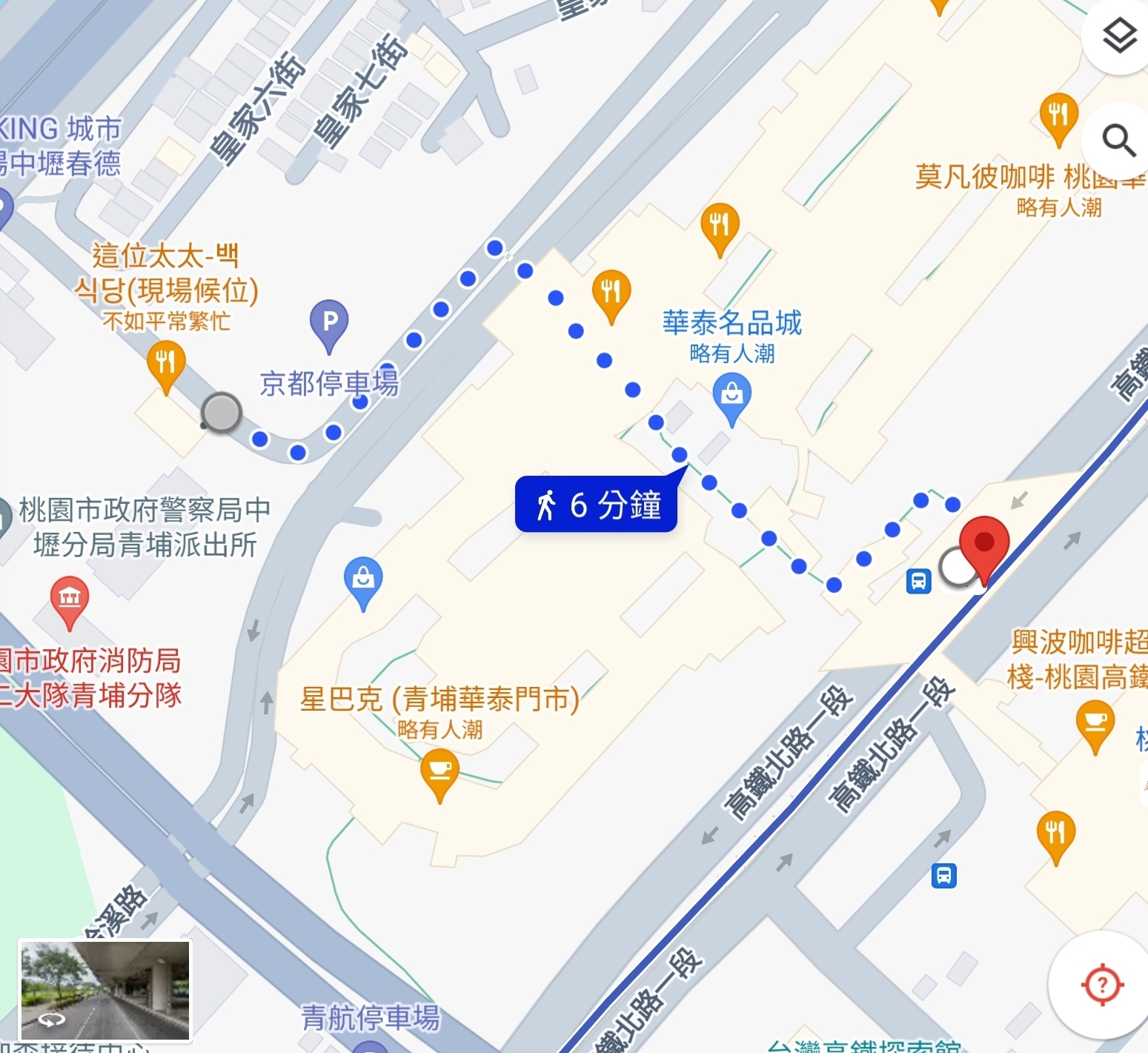Viewport: 1148px width, 1053px height.
Task: Center map on my location
Action: click(x=1102, y=985)
